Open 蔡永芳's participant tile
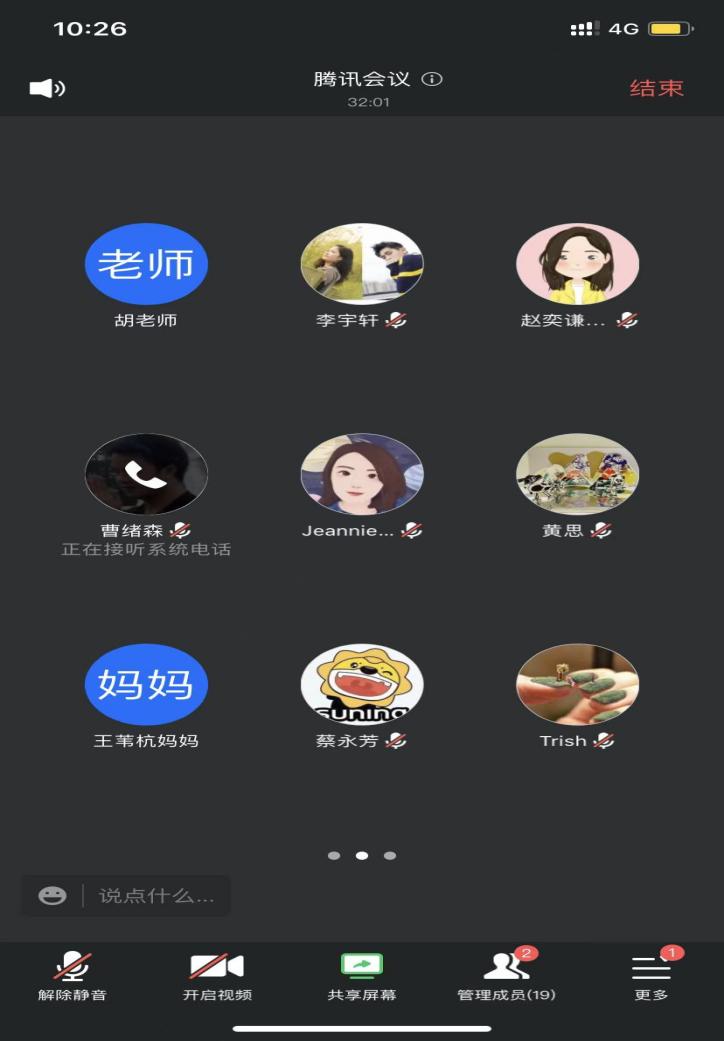 click(362, 684)
